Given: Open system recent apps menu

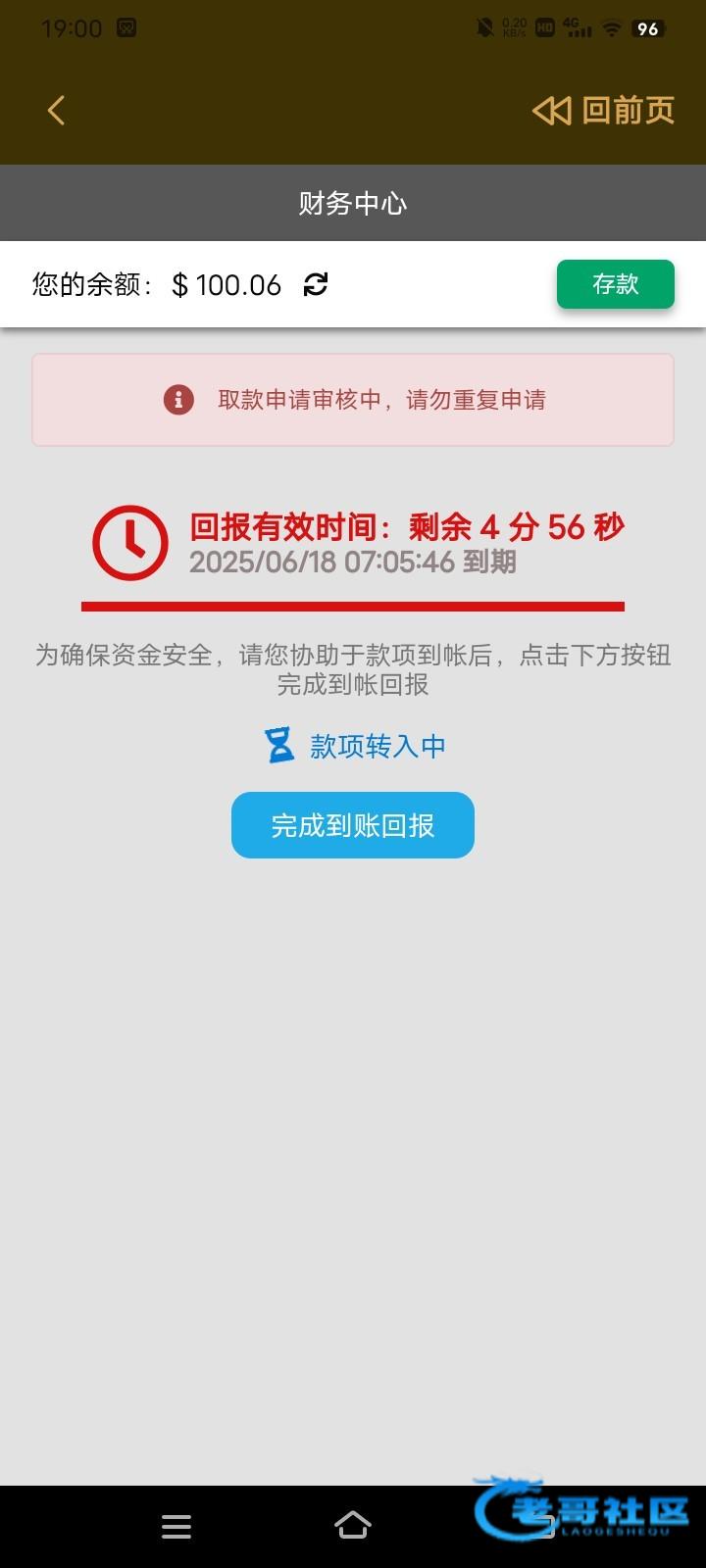Looking at the screenshot, I should point(176,1526).
